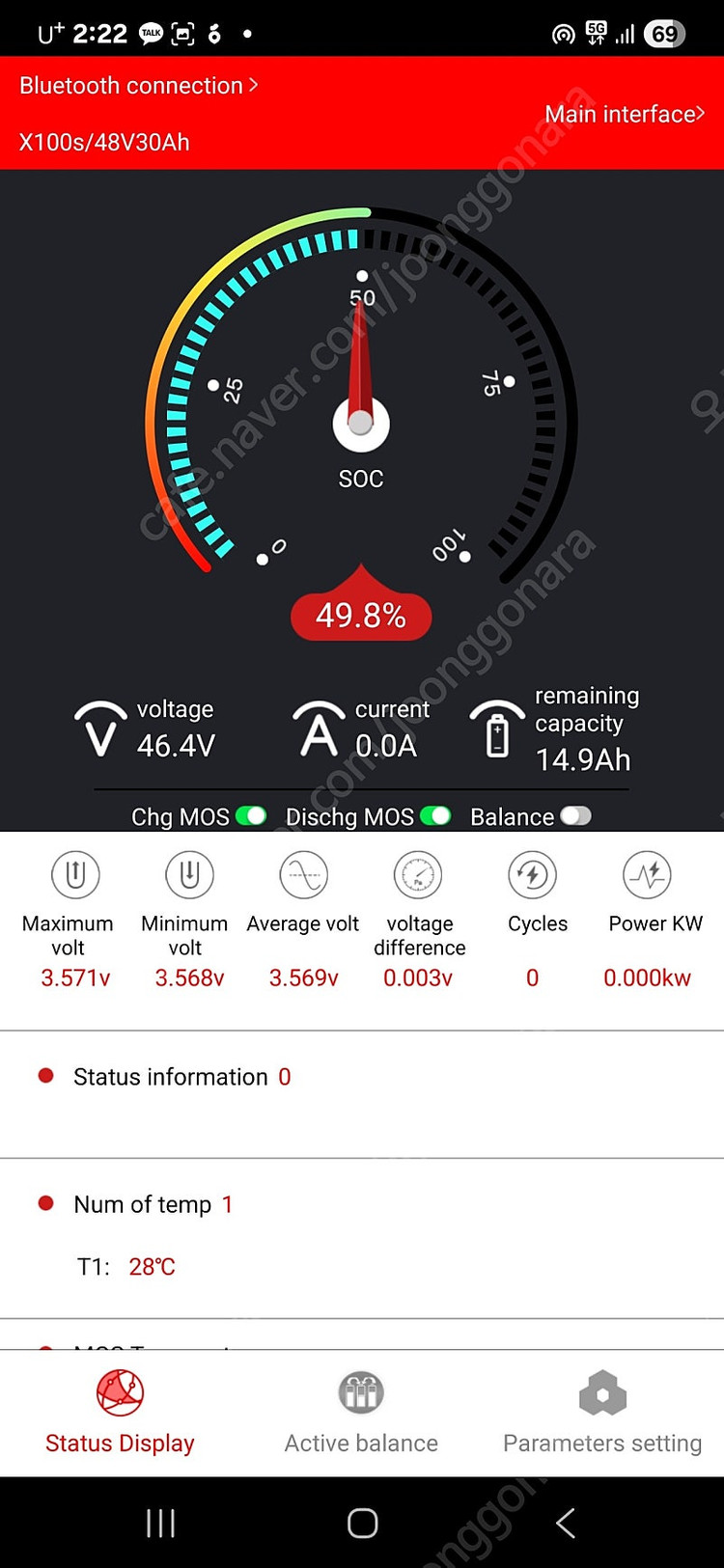Go back with the system back button

click(567, 1524)
